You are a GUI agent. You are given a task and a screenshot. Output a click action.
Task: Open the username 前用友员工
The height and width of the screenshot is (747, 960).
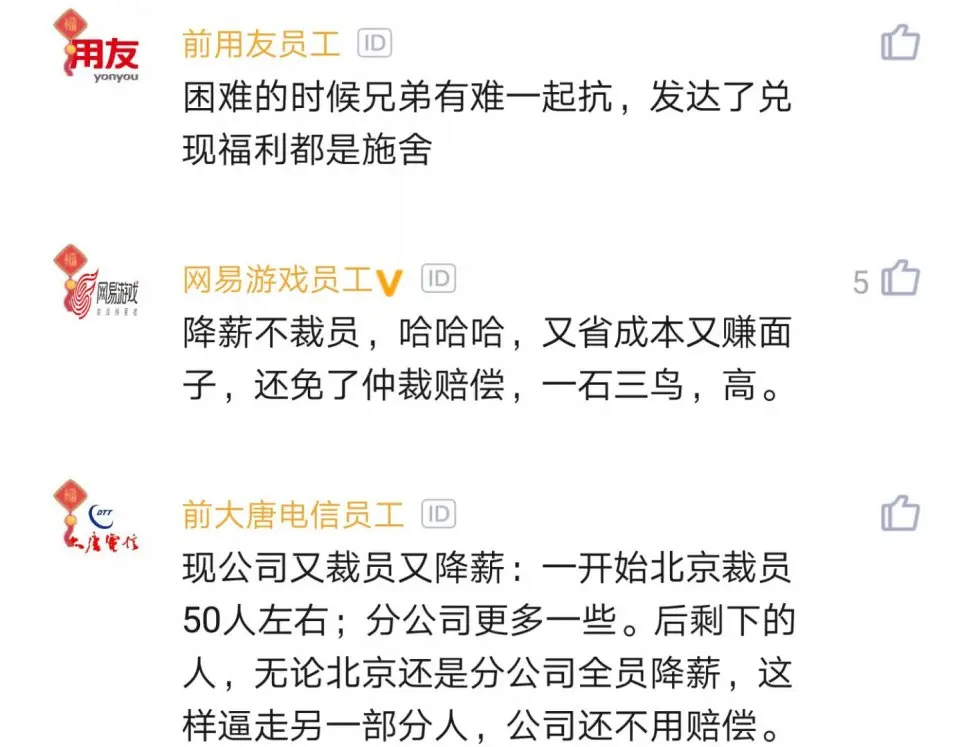pos(261,43)
